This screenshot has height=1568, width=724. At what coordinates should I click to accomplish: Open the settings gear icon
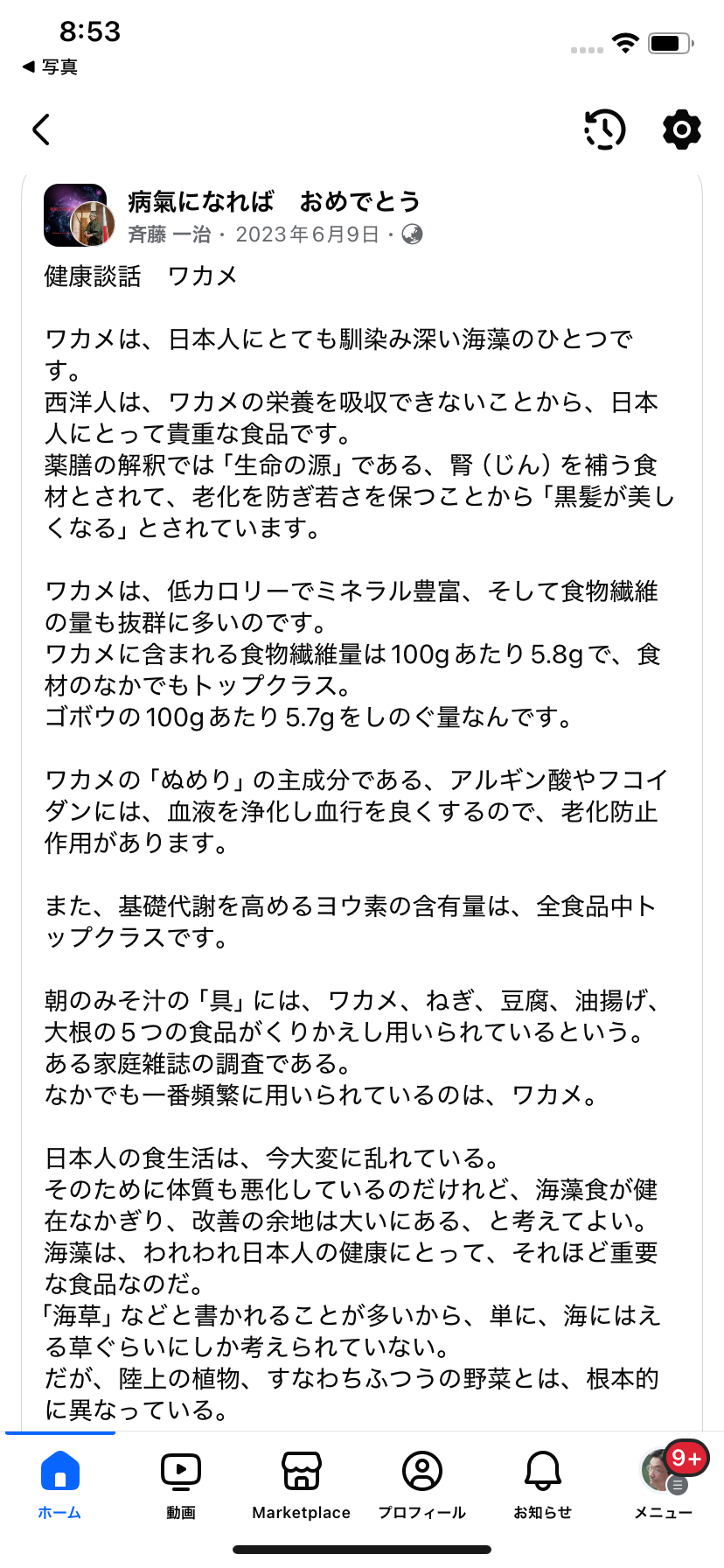pos(681,129)
